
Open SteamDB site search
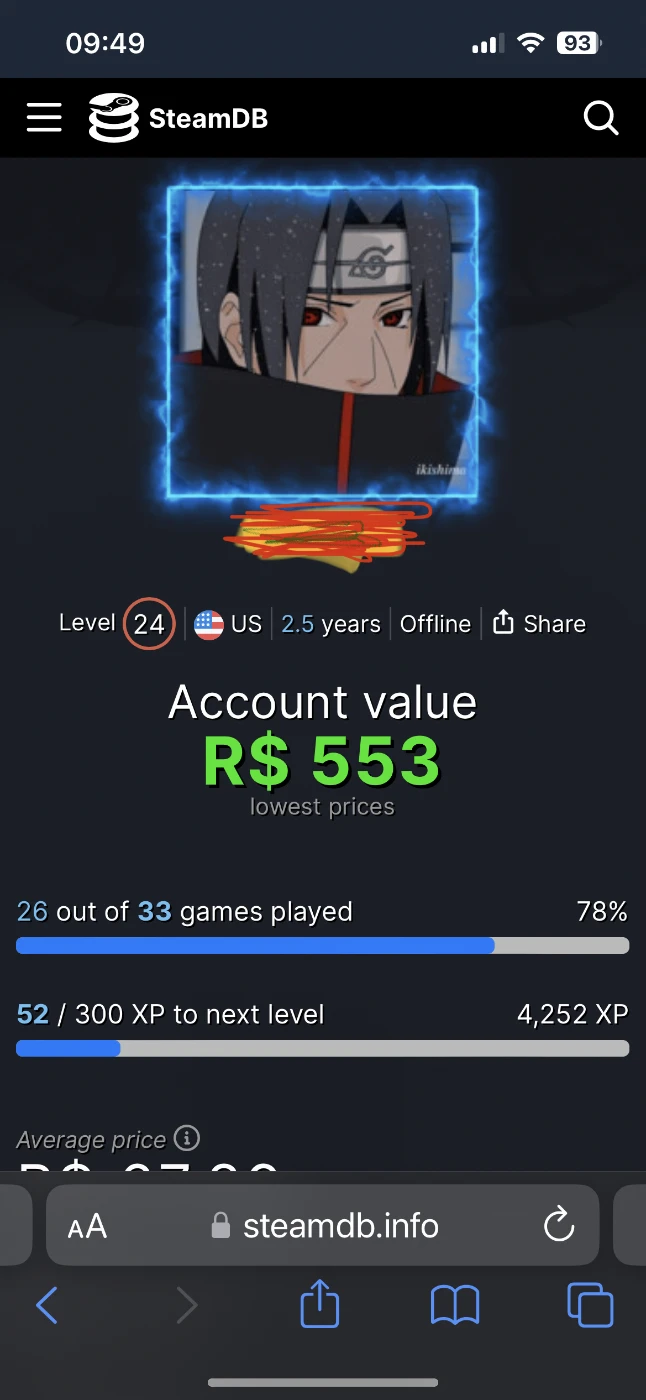pyautogui.click(x=601, y=118)
